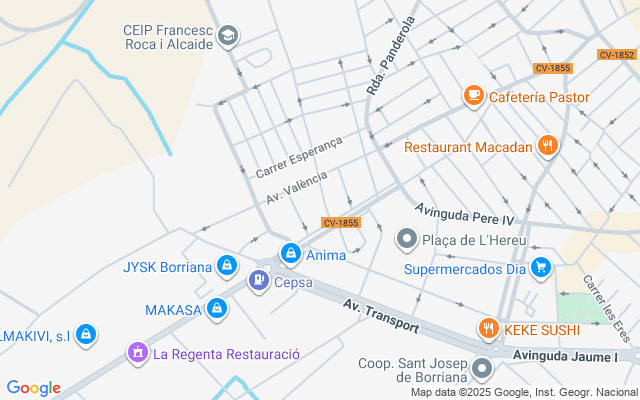The width and height of the screenshot is (640, 400).
Task: Tap the MAKASA store pin
Action: tap(216, 309)
